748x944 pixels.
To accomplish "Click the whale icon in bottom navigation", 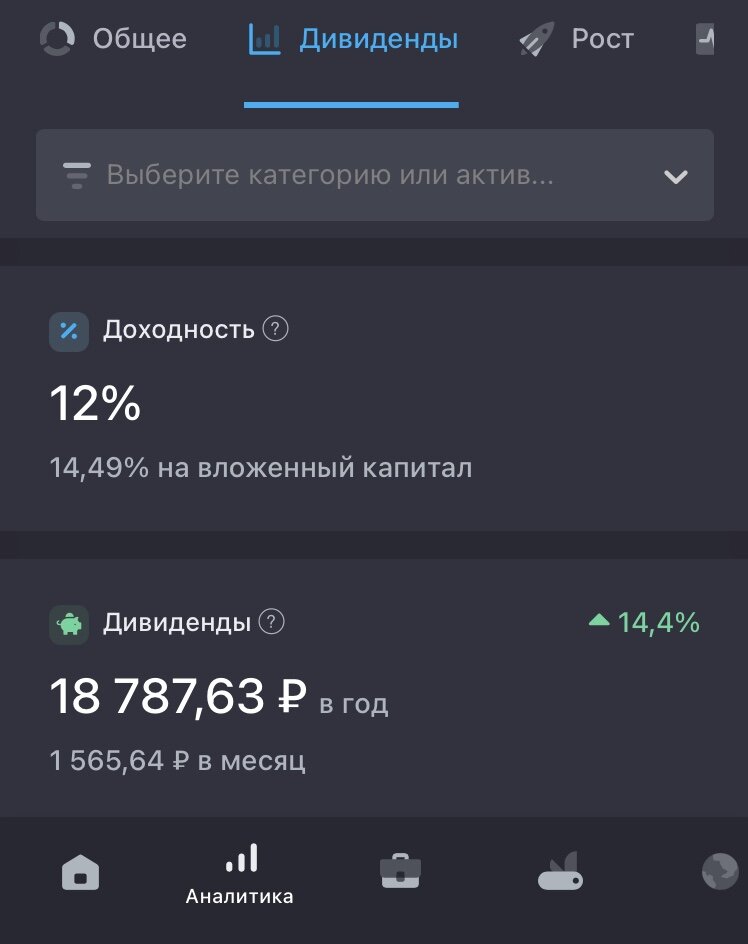I will (560, 871).
